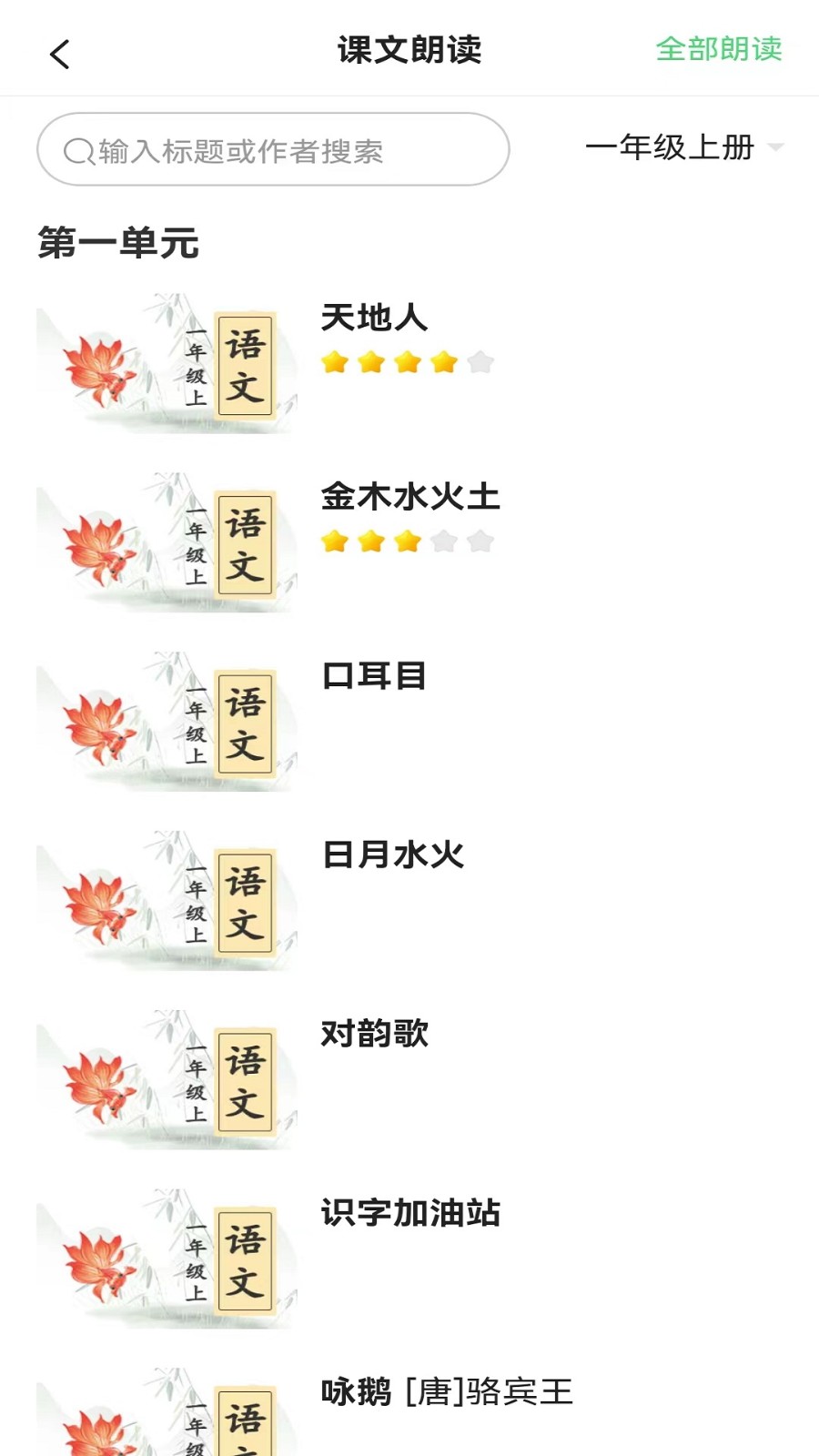Viewport: 819px width, 1456px height.
Task: Open the 一年级上册 grade dropdown
Action: [x=684, y=147]
